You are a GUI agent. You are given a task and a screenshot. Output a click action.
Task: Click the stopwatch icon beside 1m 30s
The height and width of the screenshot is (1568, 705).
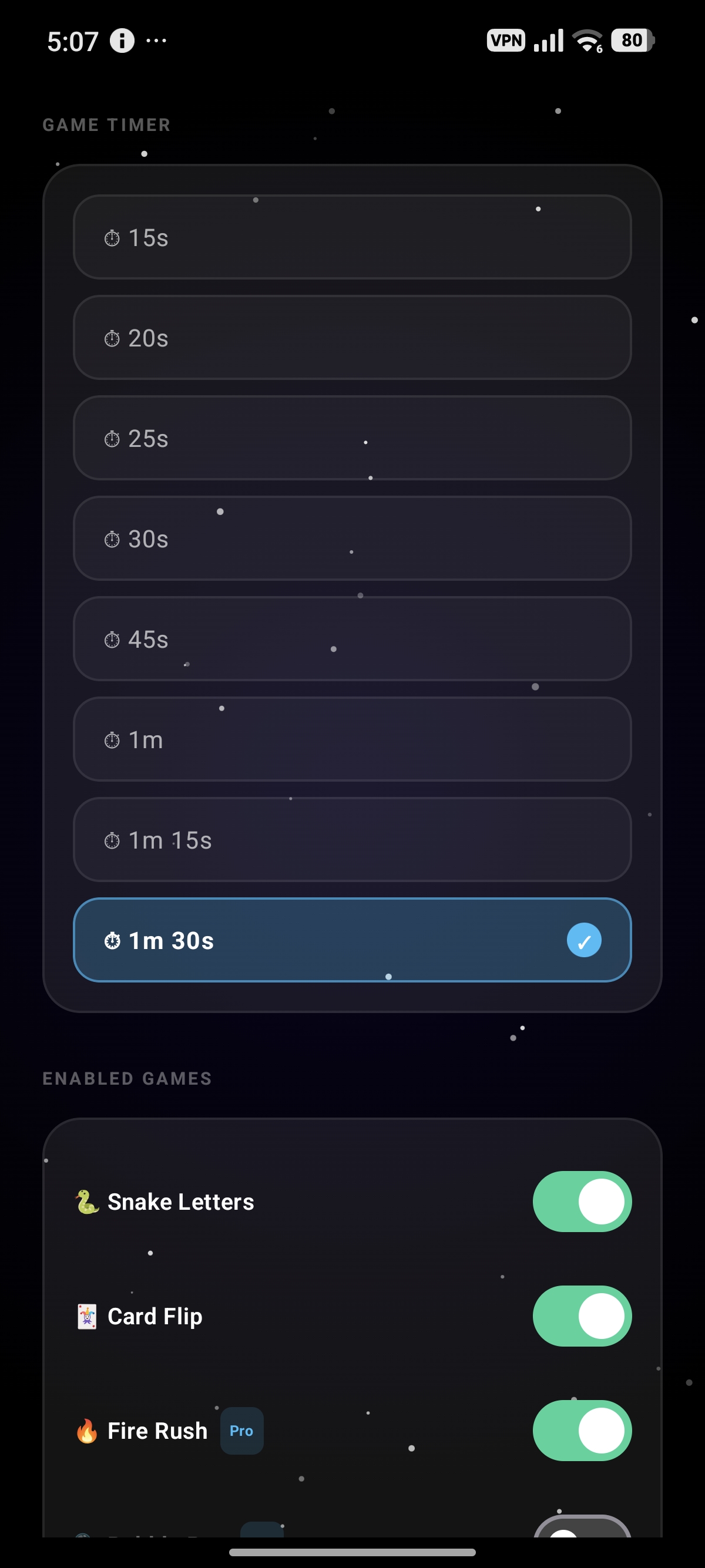click(x=113, y=940)
